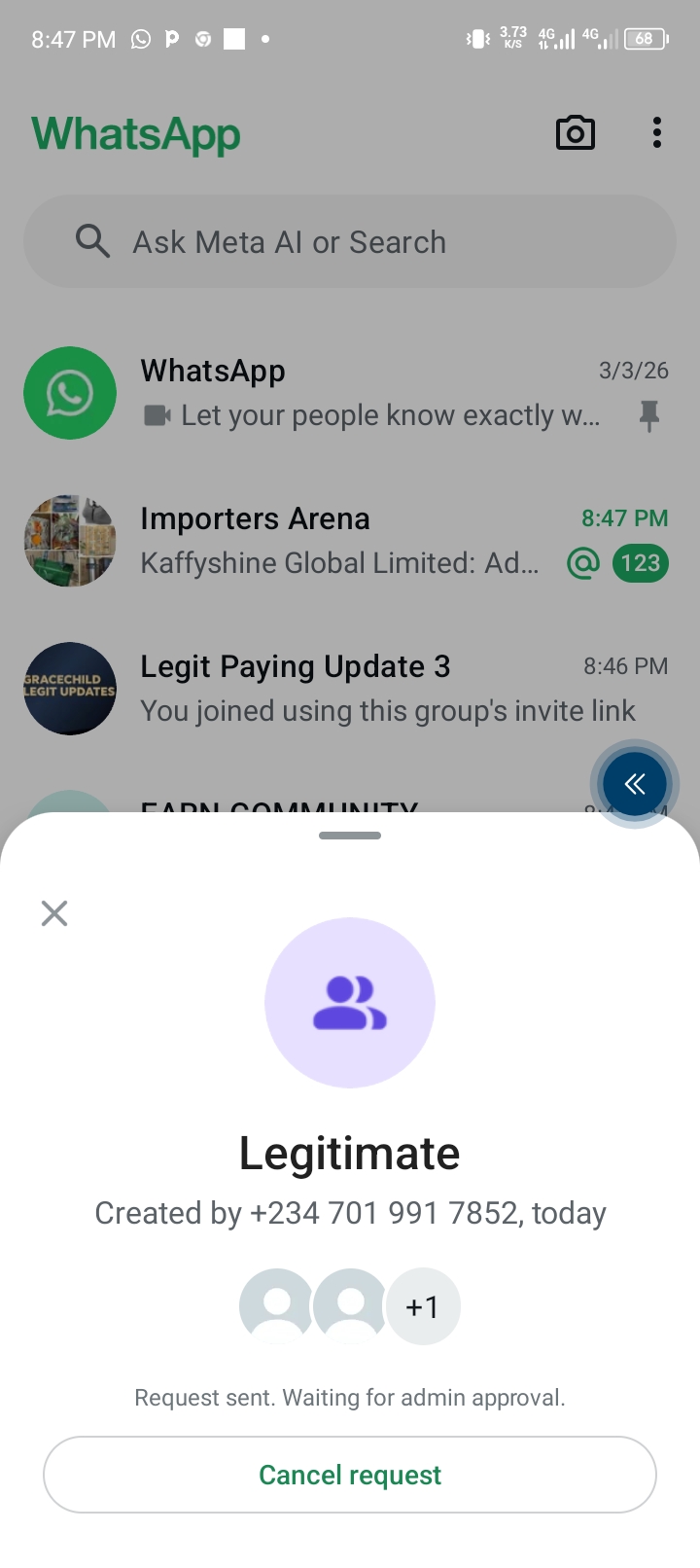
Task: Open the Importers Arena group chat
Action: [350, 541]
